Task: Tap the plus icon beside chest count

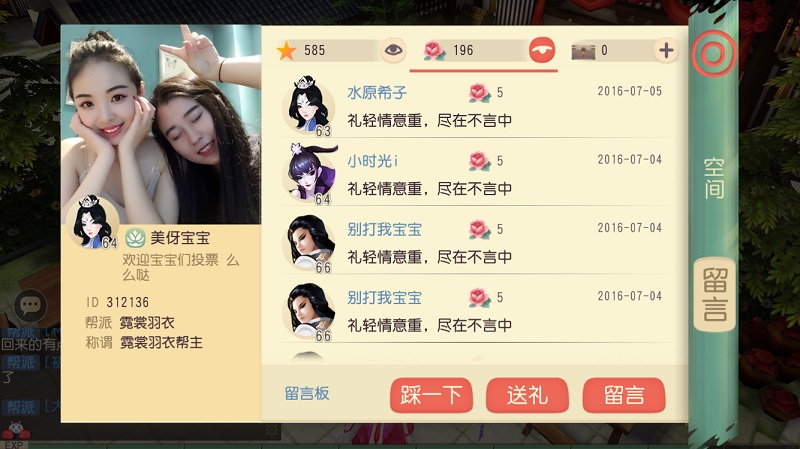Action: (x=666, y=50)
